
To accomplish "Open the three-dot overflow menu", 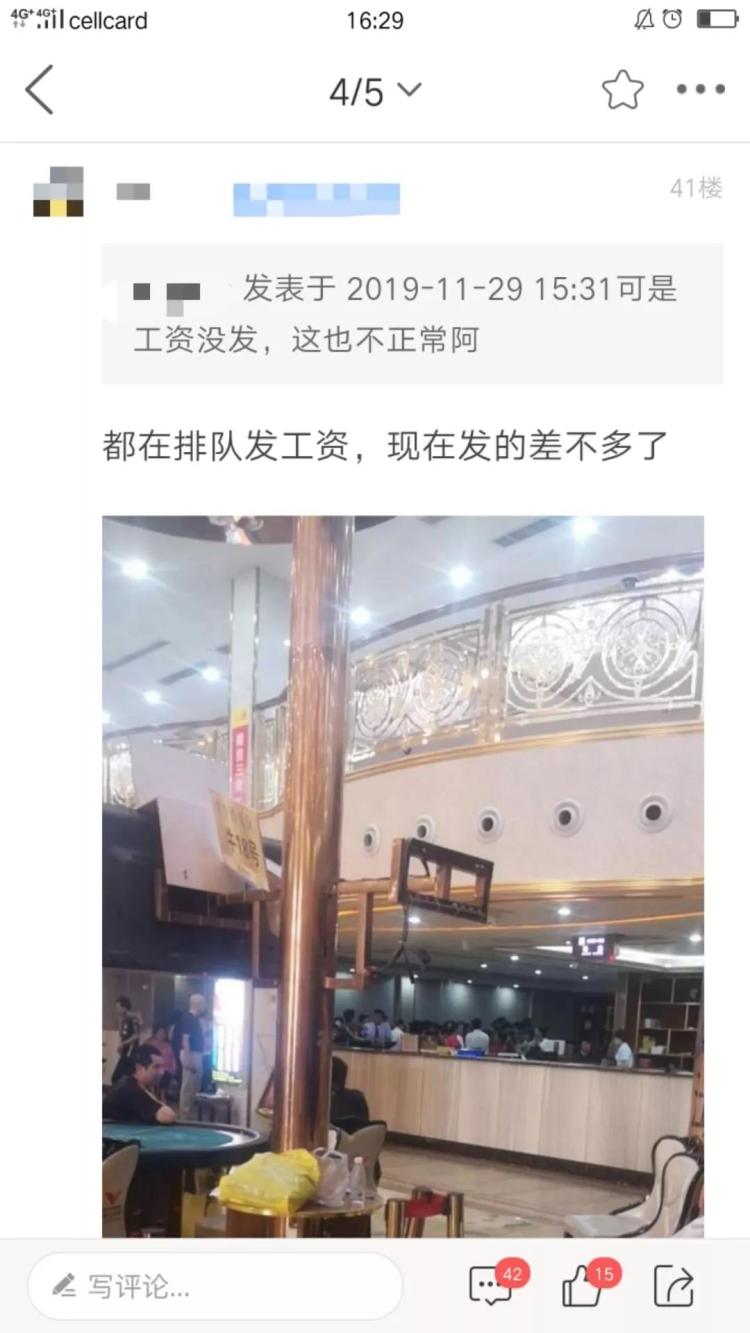I will pos(700,90).
